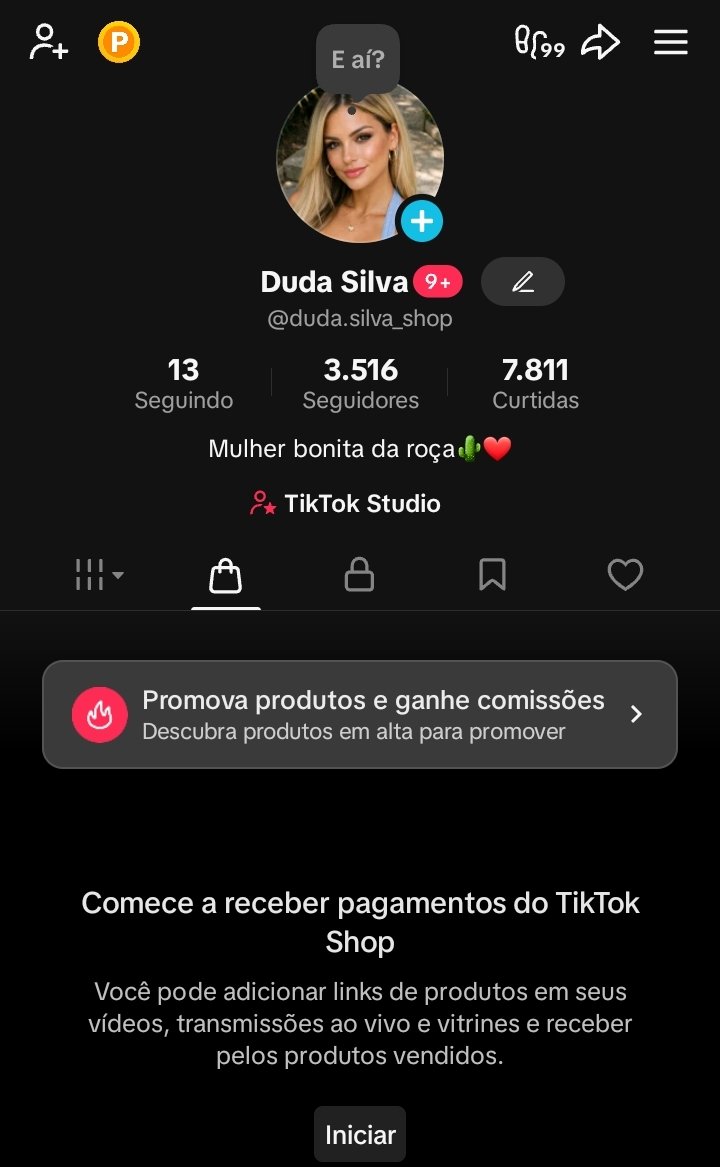Open "Promova produtos e ganhe comissões" banner
Viewport: 720px width, 1167px height.
click(x=360, y=714)
